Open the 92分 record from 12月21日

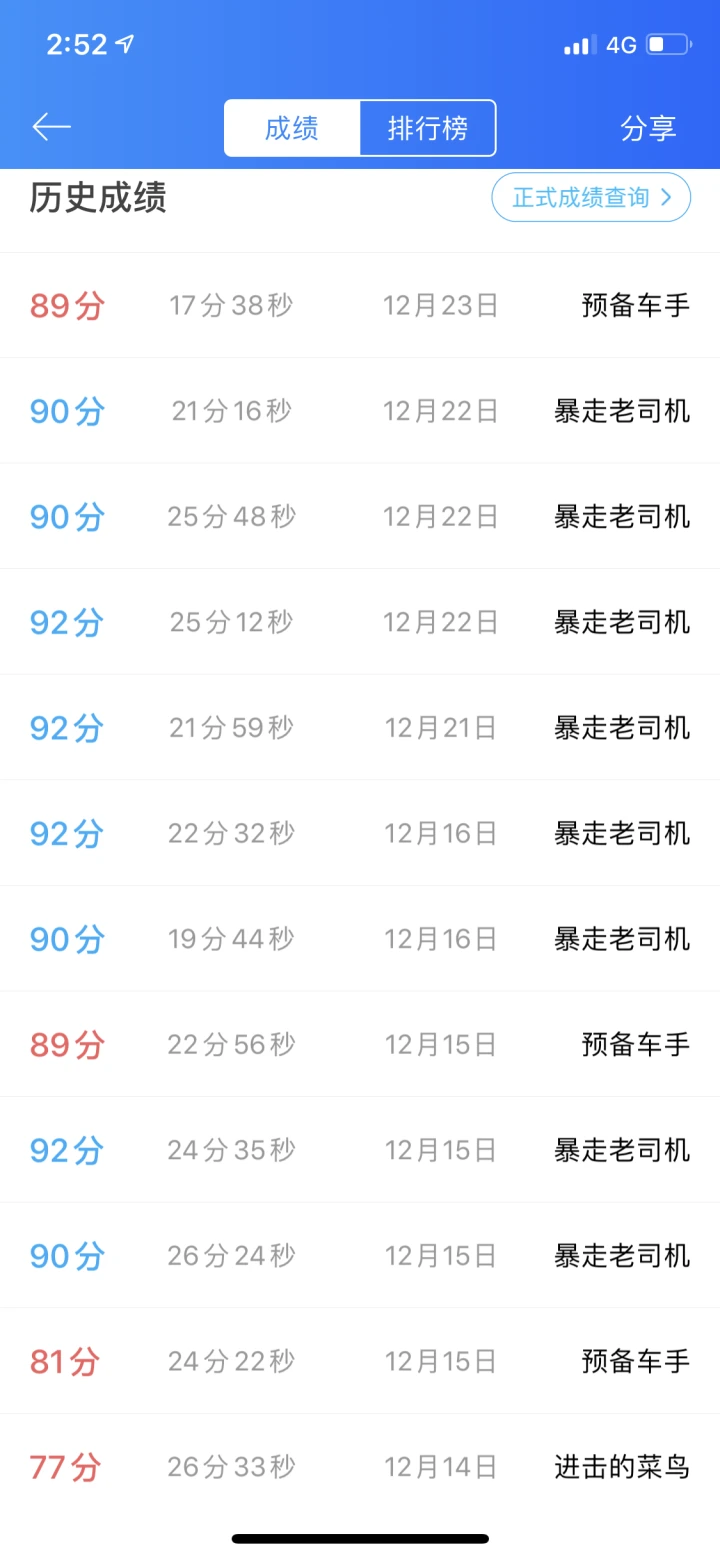point(360,727)
